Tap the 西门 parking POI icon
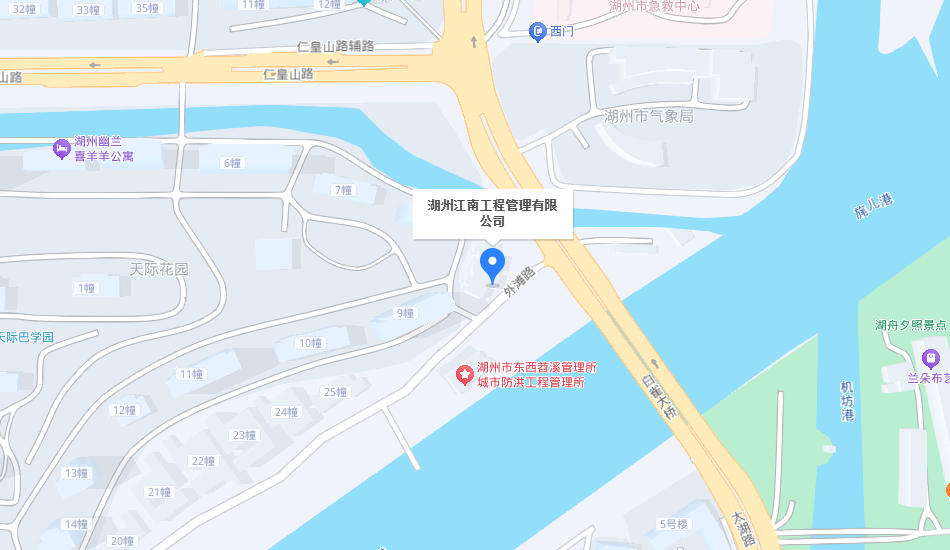 point(537,32)
